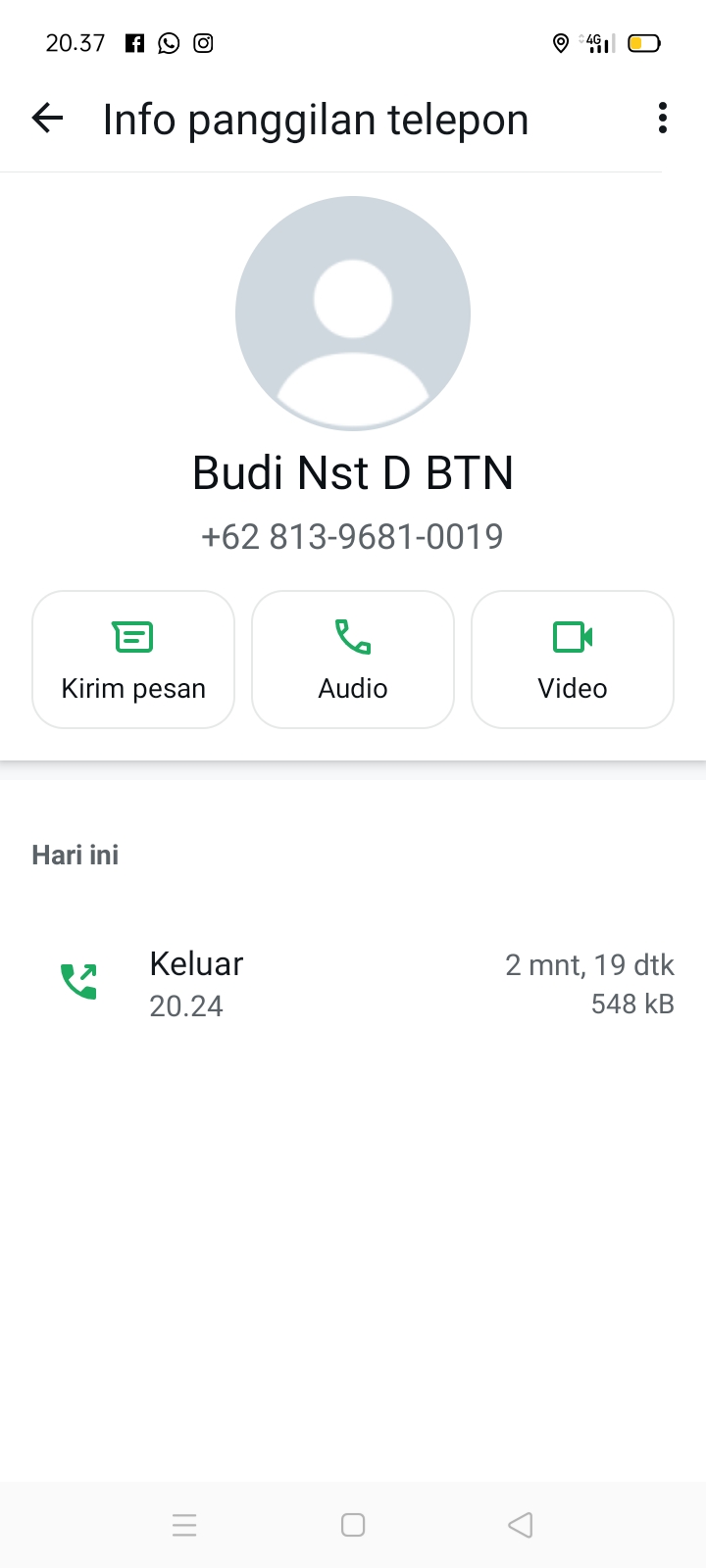Tap the Facebook icon in the status bar
This screenshot has height=1568, width=706.
[x=134, y=42]
